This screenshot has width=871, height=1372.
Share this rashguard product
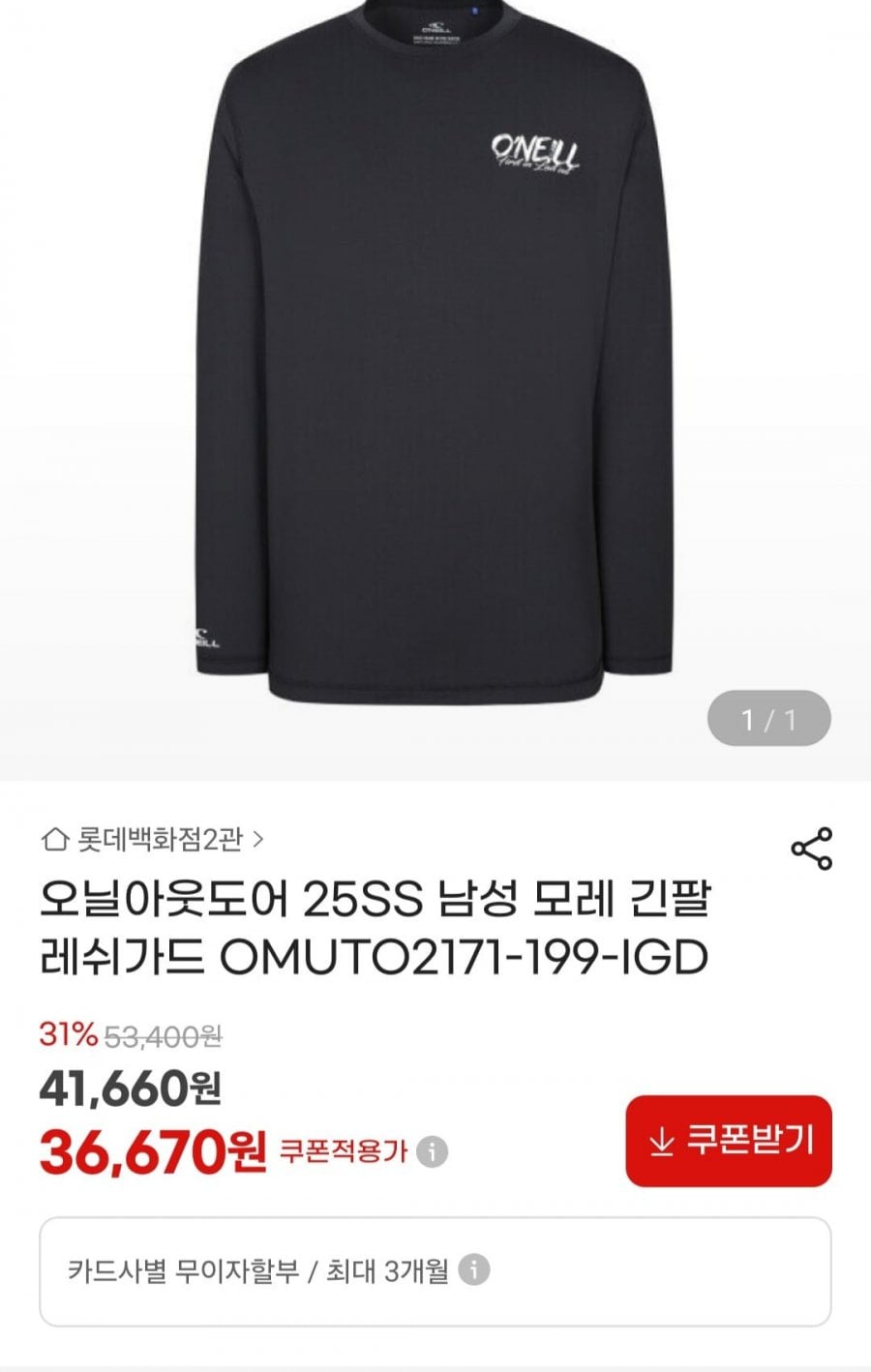811,849
